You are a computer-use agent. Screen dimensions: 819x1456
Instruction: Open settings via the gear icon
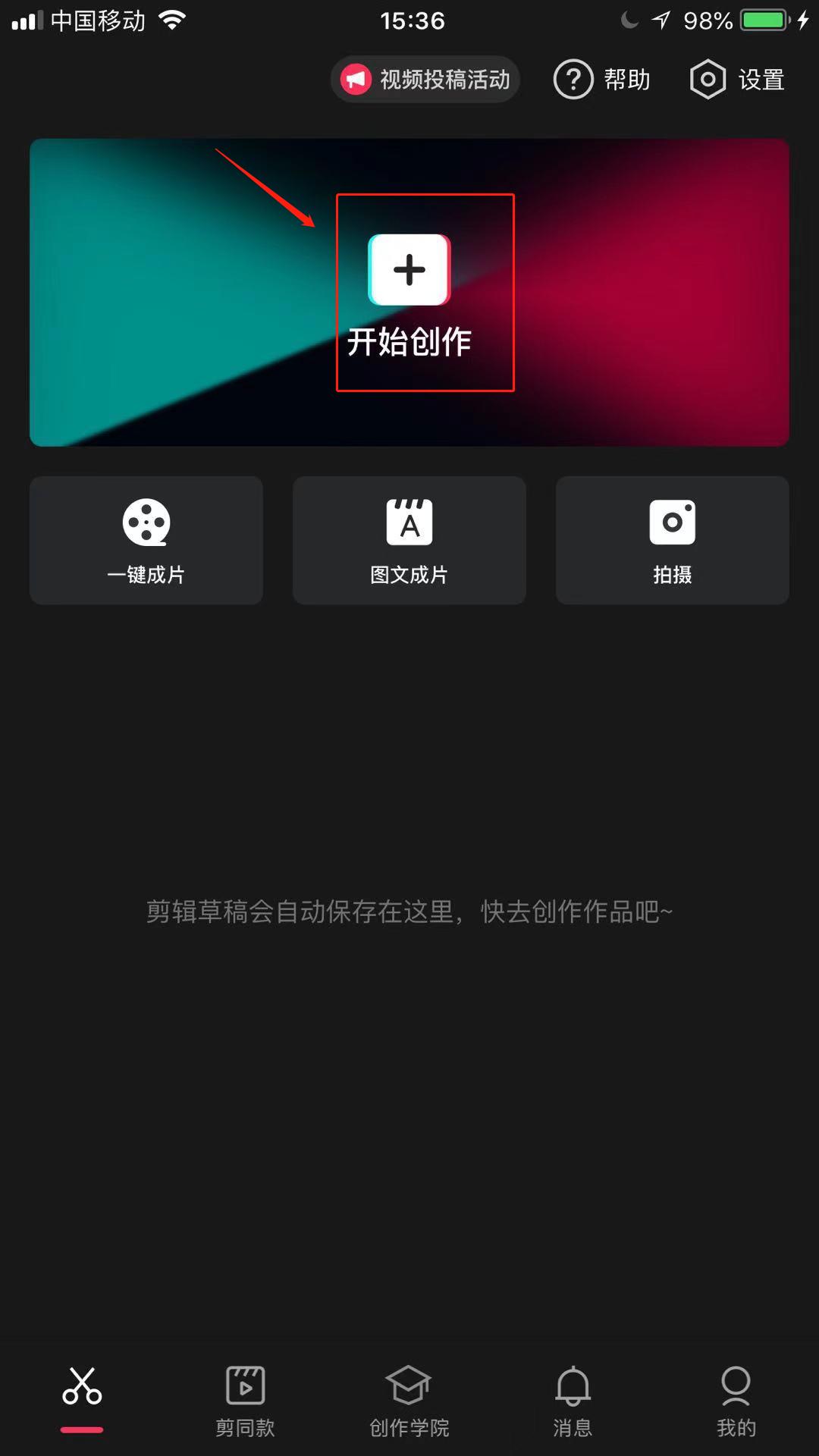707,78
